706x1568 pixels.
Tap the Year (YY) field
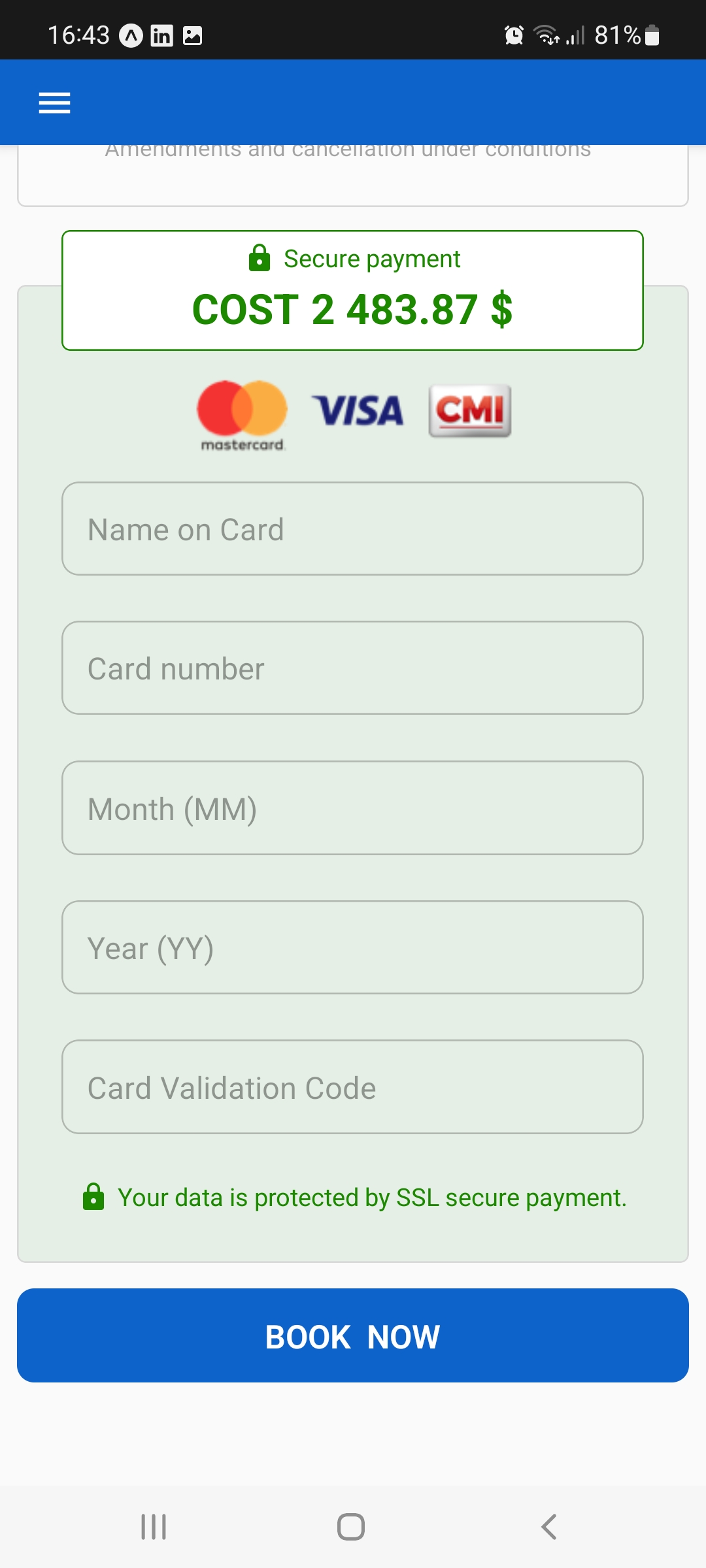pos(352,947)
